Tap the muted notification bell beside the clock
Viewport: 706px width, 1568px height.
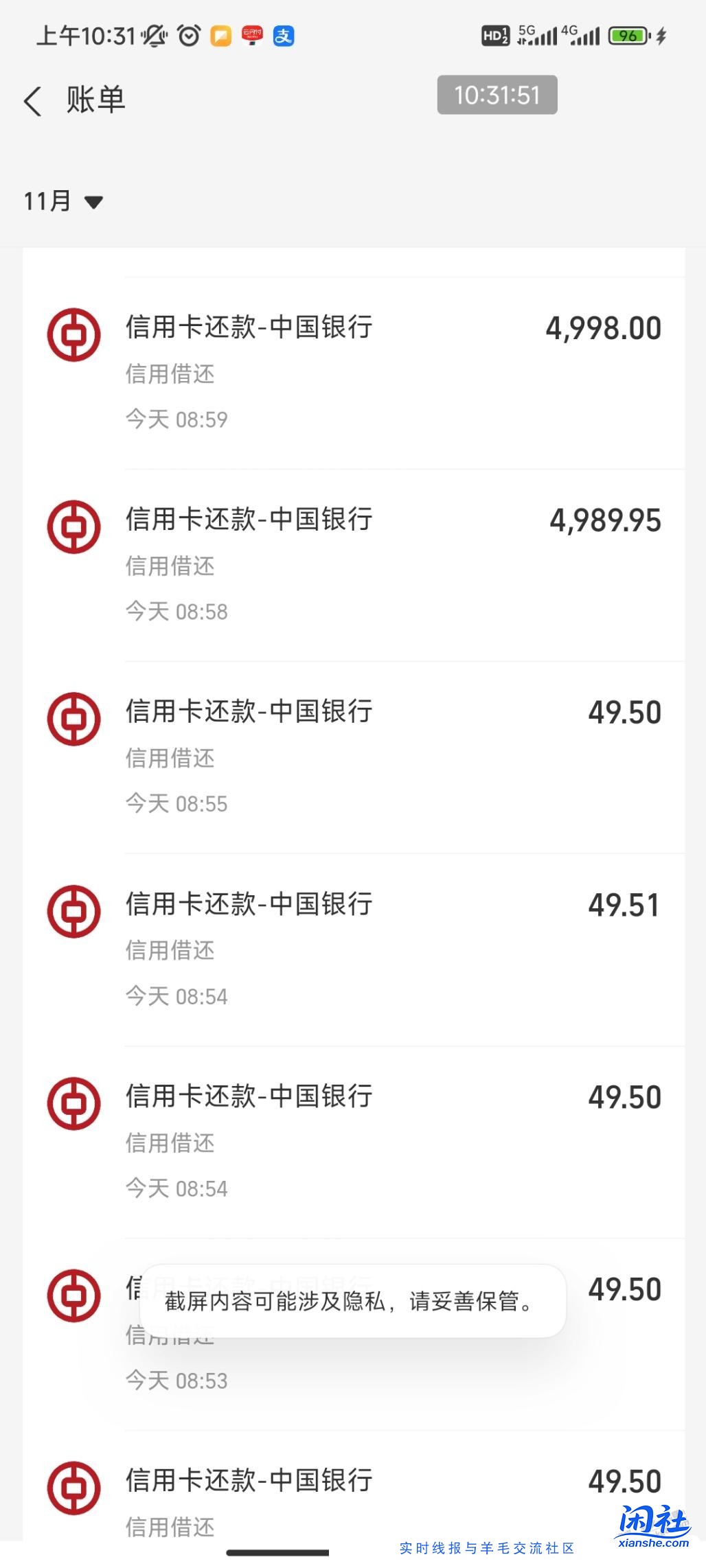coord(155,34)
